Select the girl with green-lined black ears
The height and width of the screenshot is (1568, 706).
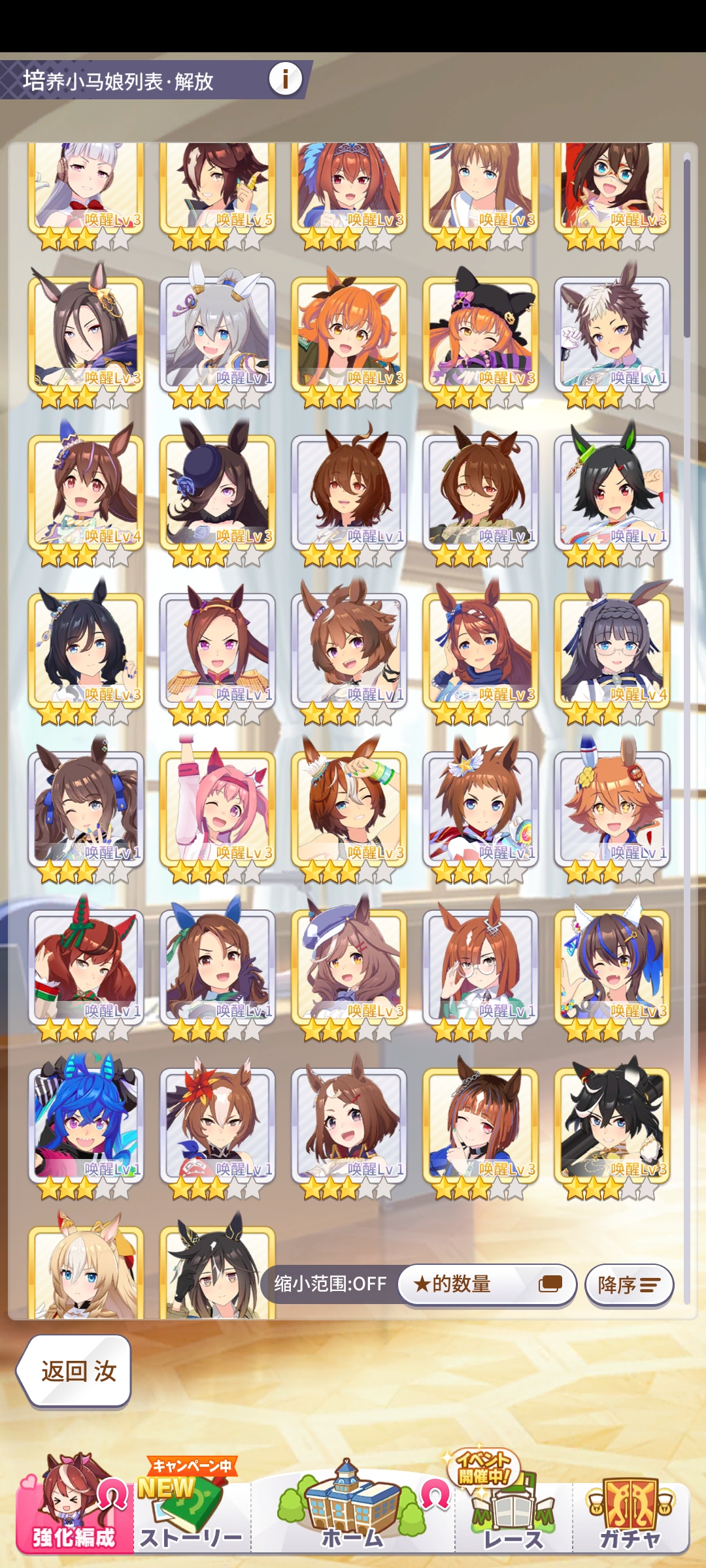(x=613, y=492)
